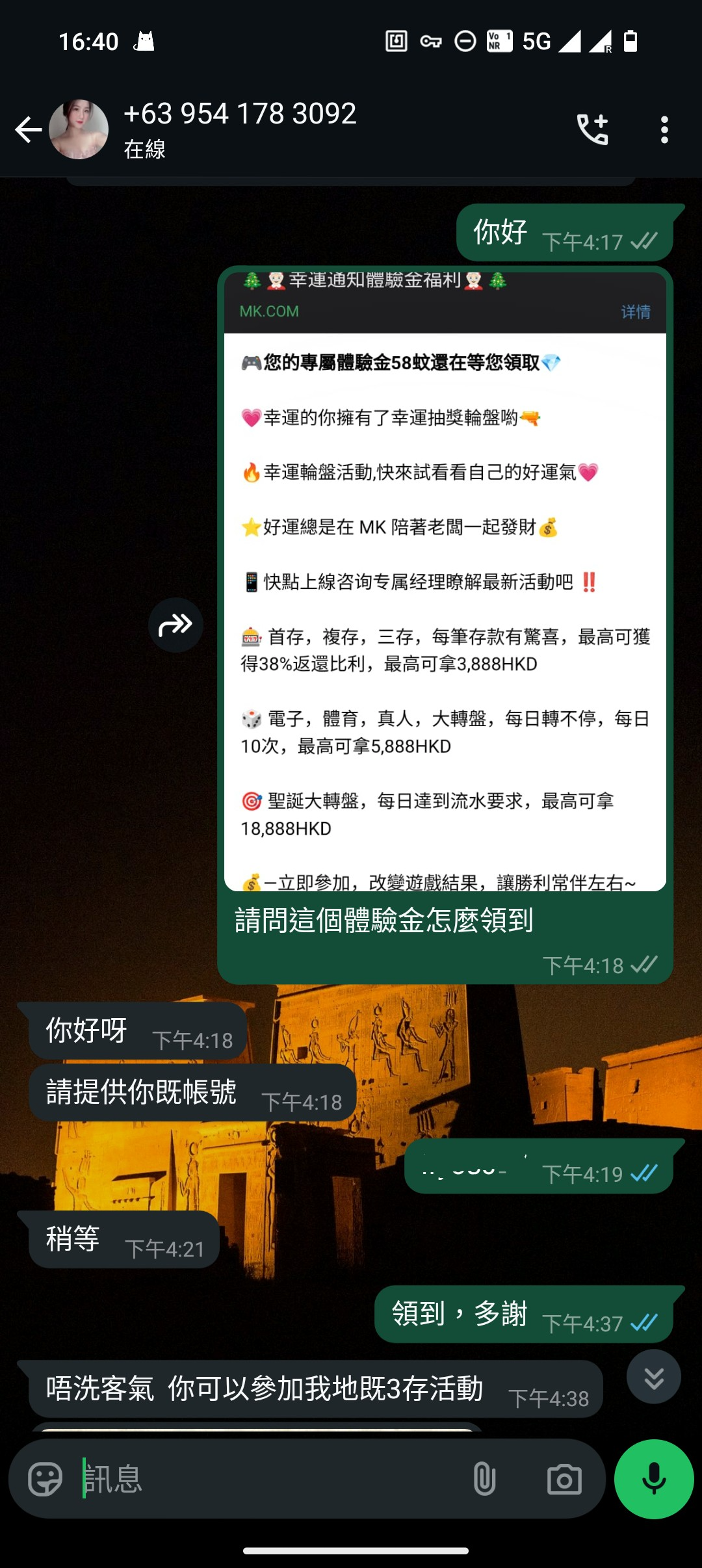Open the forwarded MK.COM promo image

click(445, 611)
